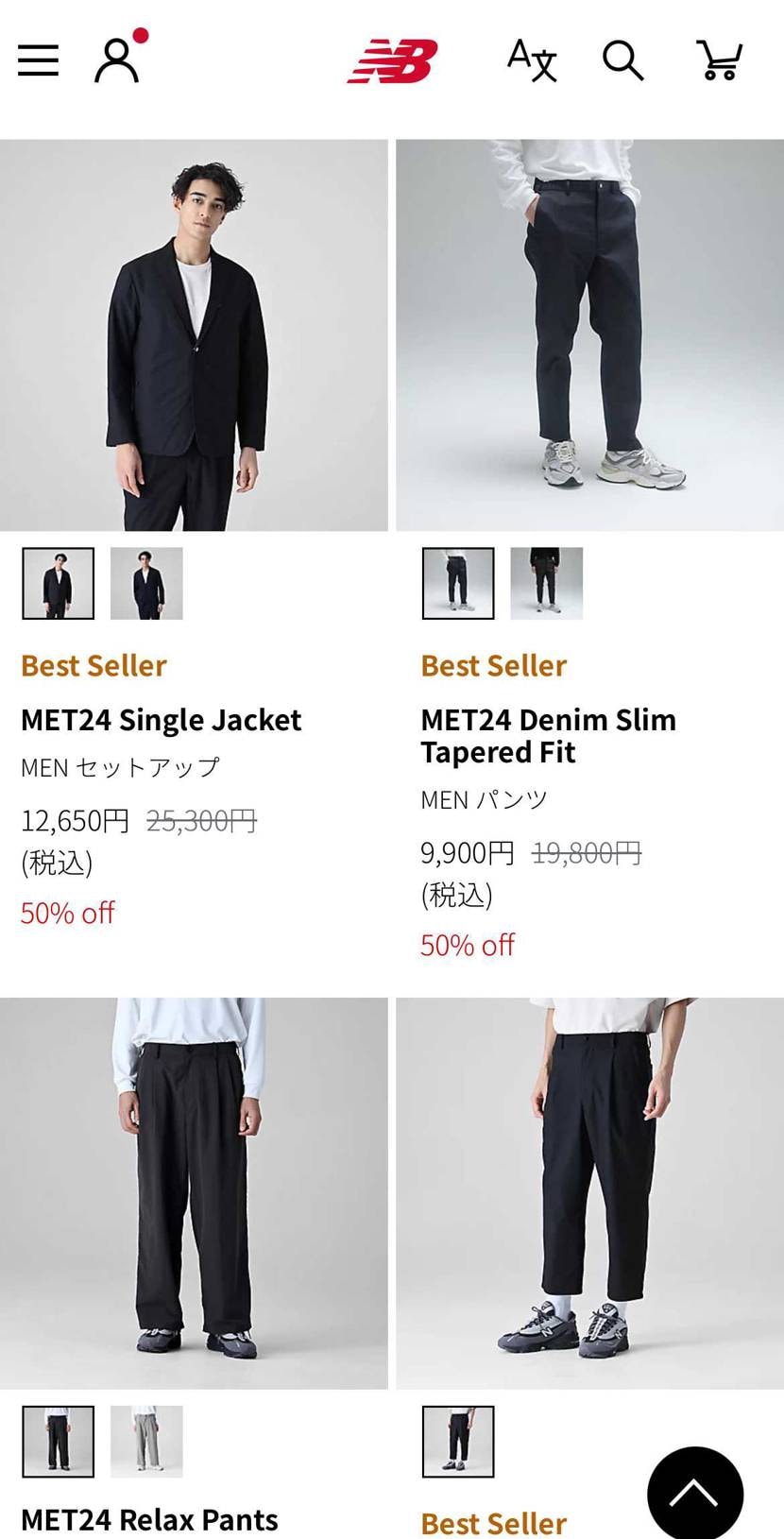
Task: Choose the black color swatch for Relax Pants
Action: 59,1442
